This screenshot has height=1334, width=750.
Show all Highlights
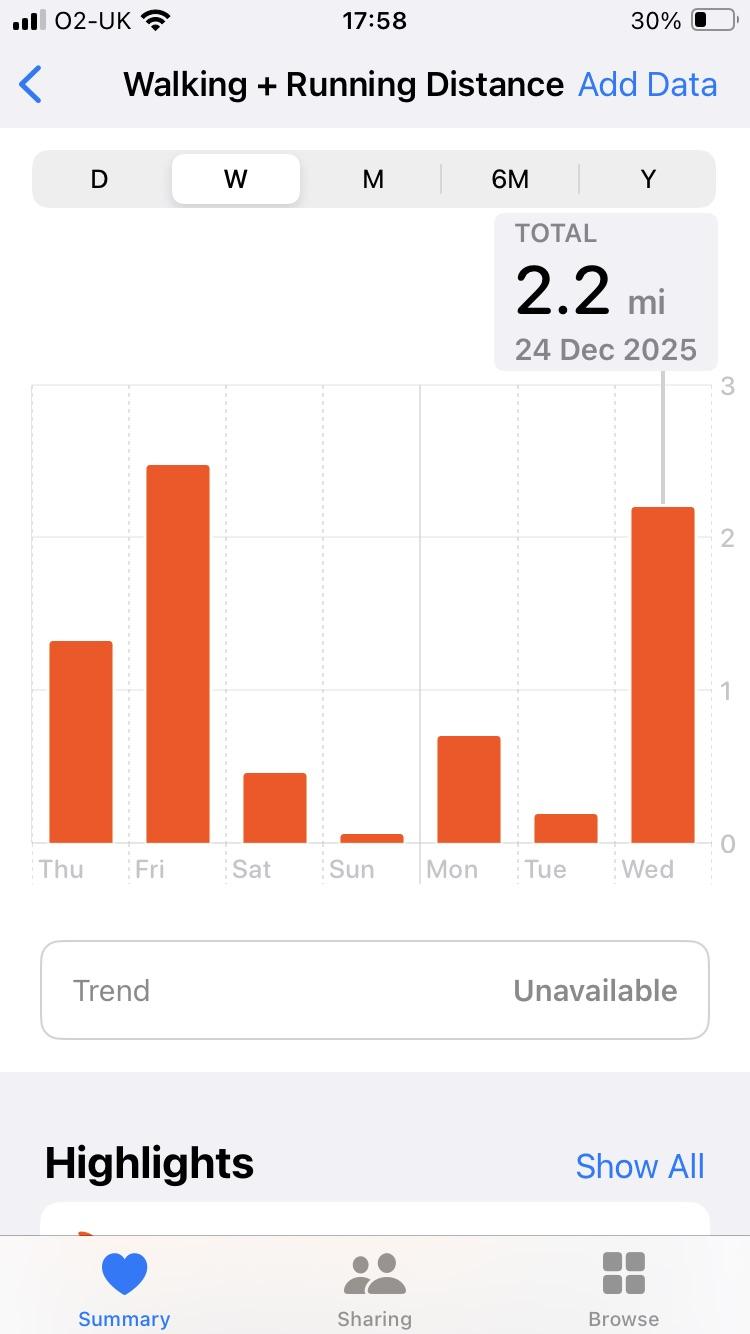(x=640, y=1166)
